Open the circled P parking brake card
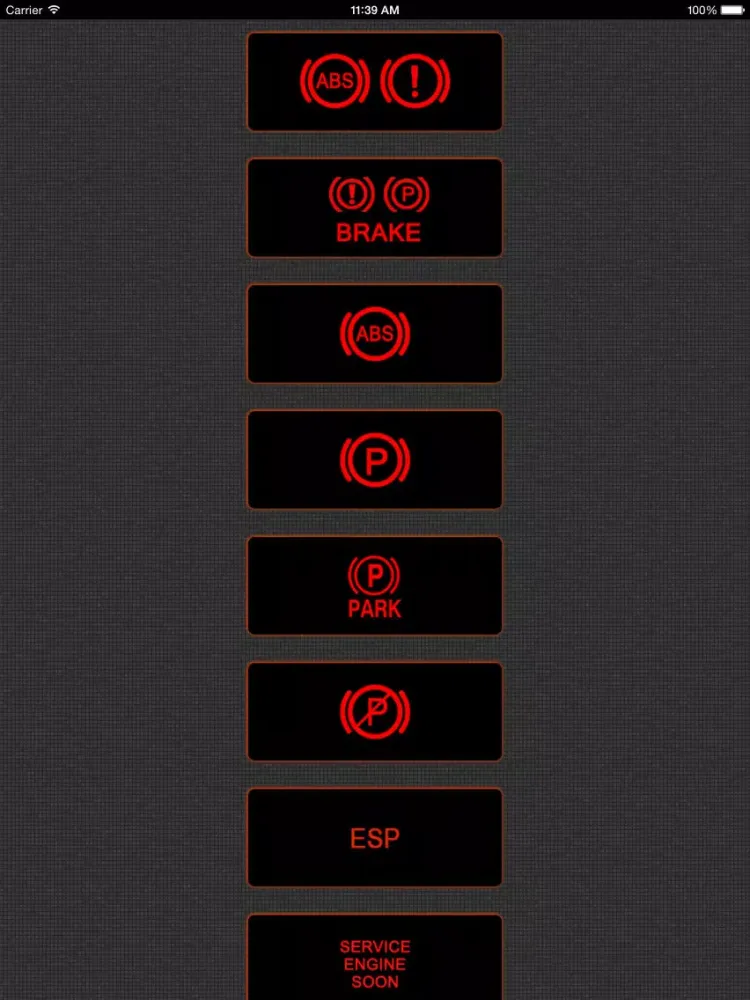Viewport: 750px width, 1000px height. (x=375, y=460)
